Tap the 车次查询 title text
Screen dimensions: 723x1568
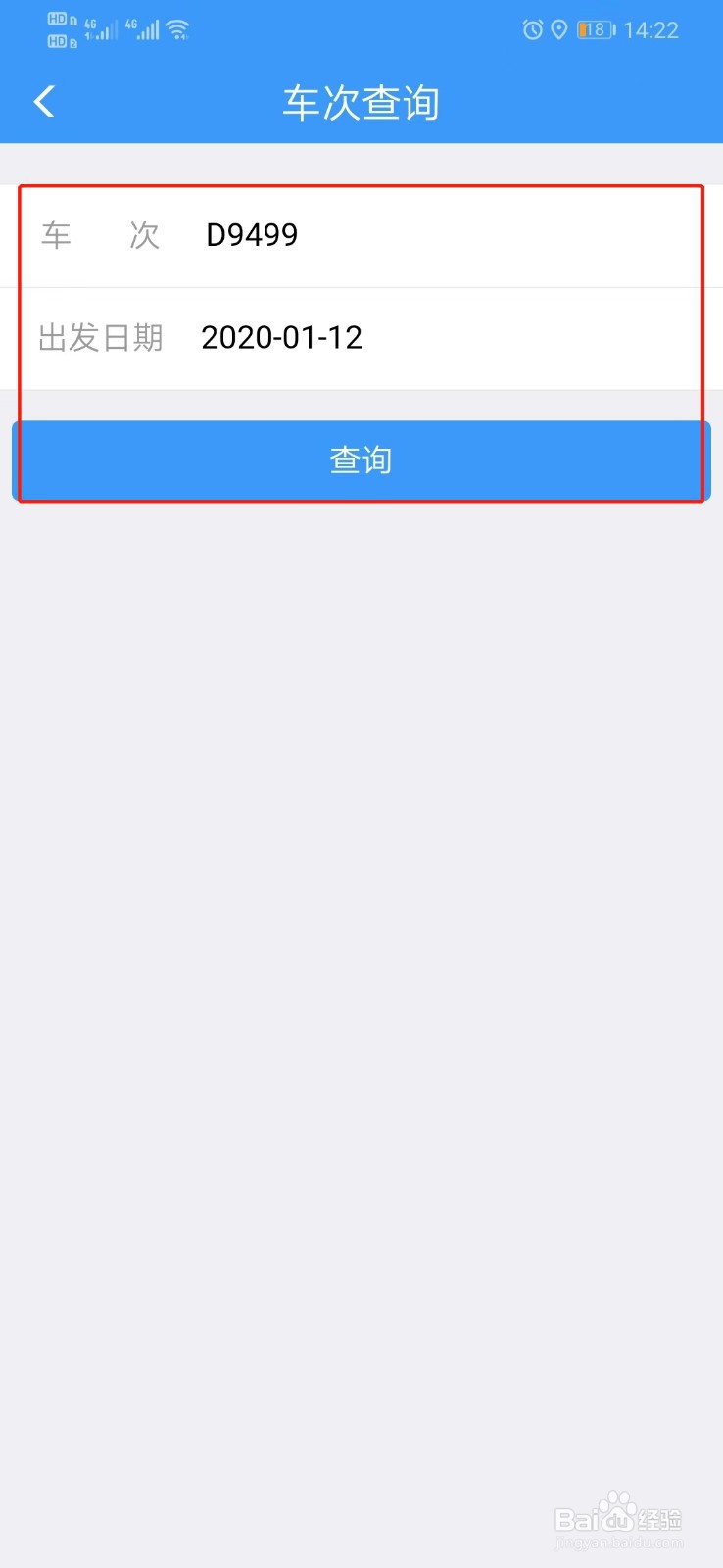point(361,103)
